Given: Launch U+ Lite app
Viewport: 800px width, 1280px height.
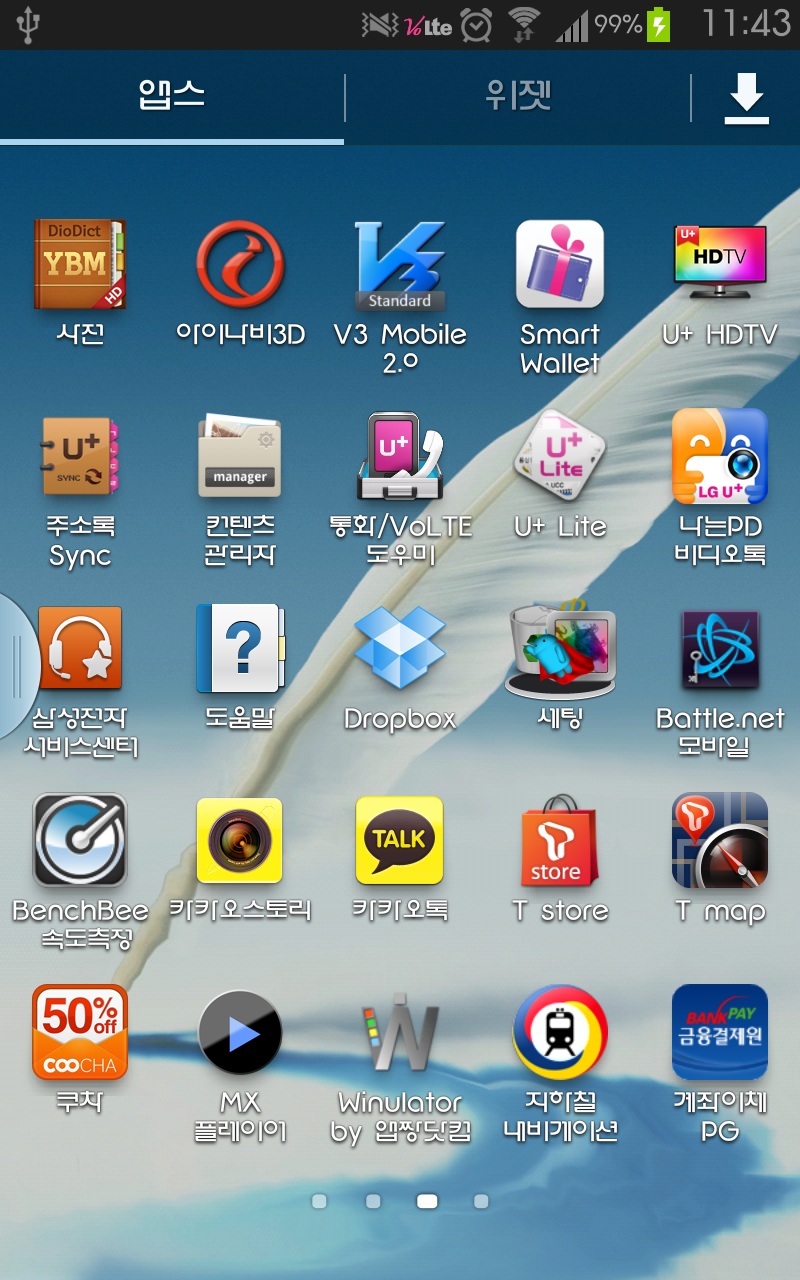Looking at the screenshot, I should [x=560, y=456].
